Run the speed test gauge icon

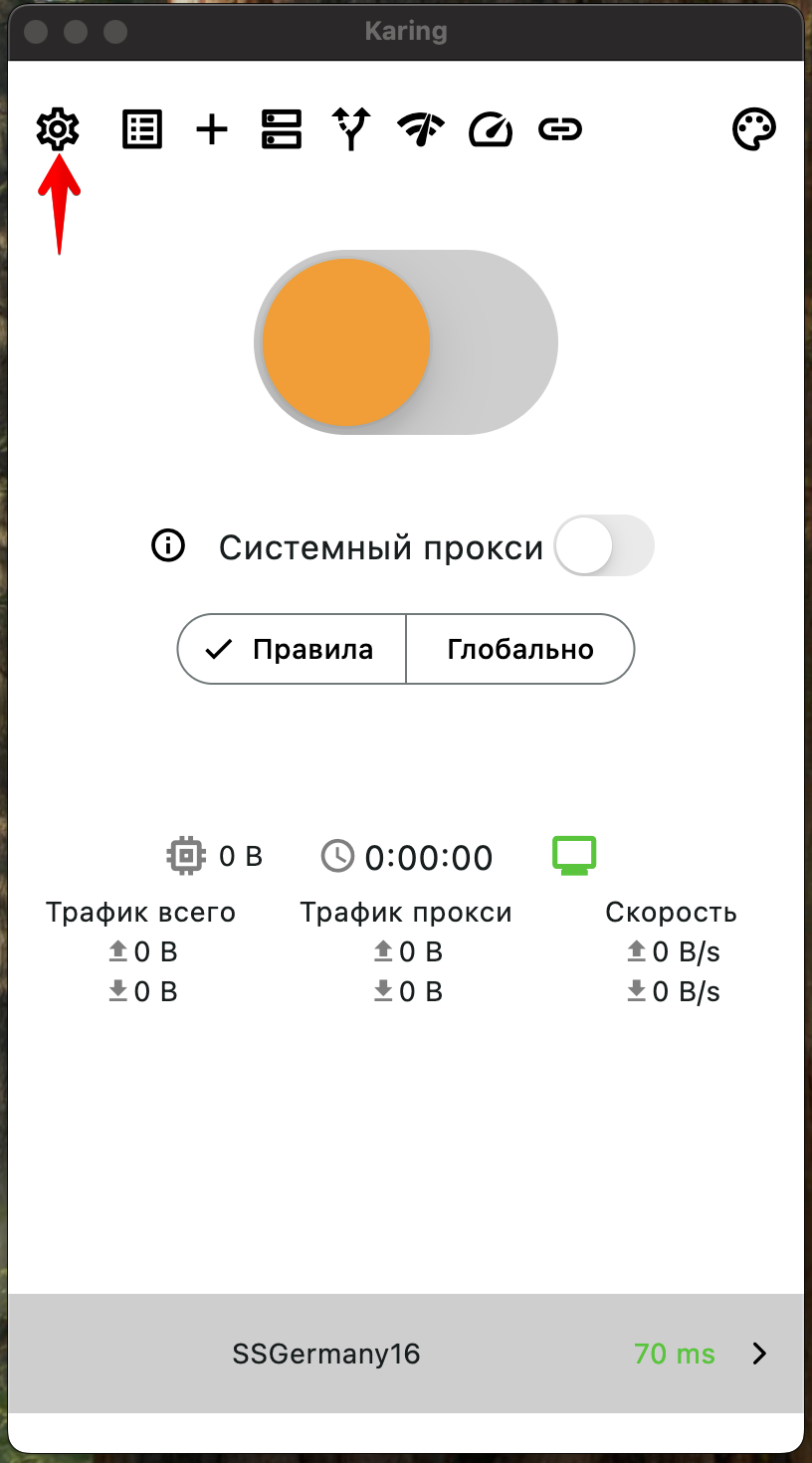click(x=491, y=129)
